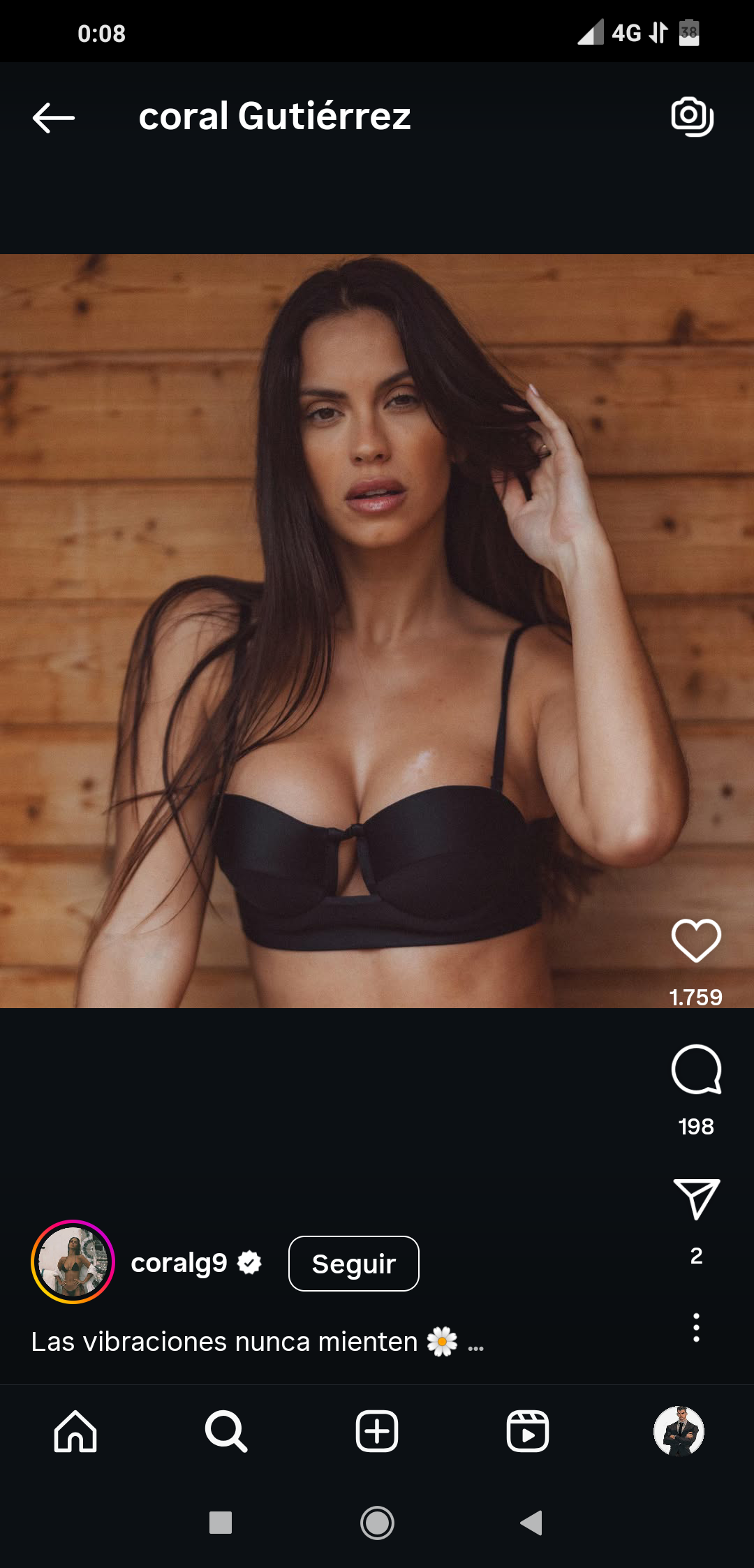Viewport: 754px width, 1568px height.
Task: Share this reel via paper plane icon
Action: point(696,1199)
